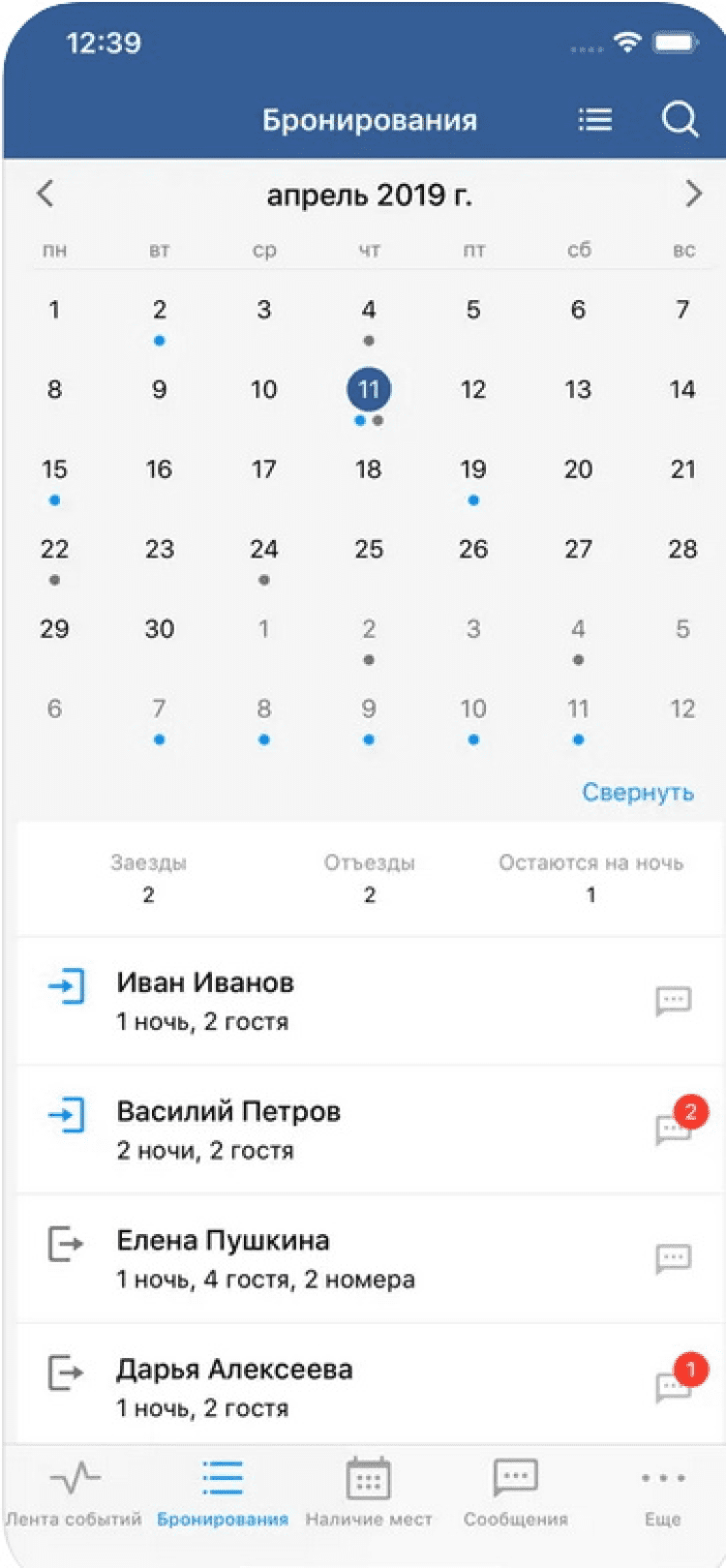This screenshot has height=1568, width=726.
Task: Select April 2 in the calendar
Action: (x=160, y=311)
